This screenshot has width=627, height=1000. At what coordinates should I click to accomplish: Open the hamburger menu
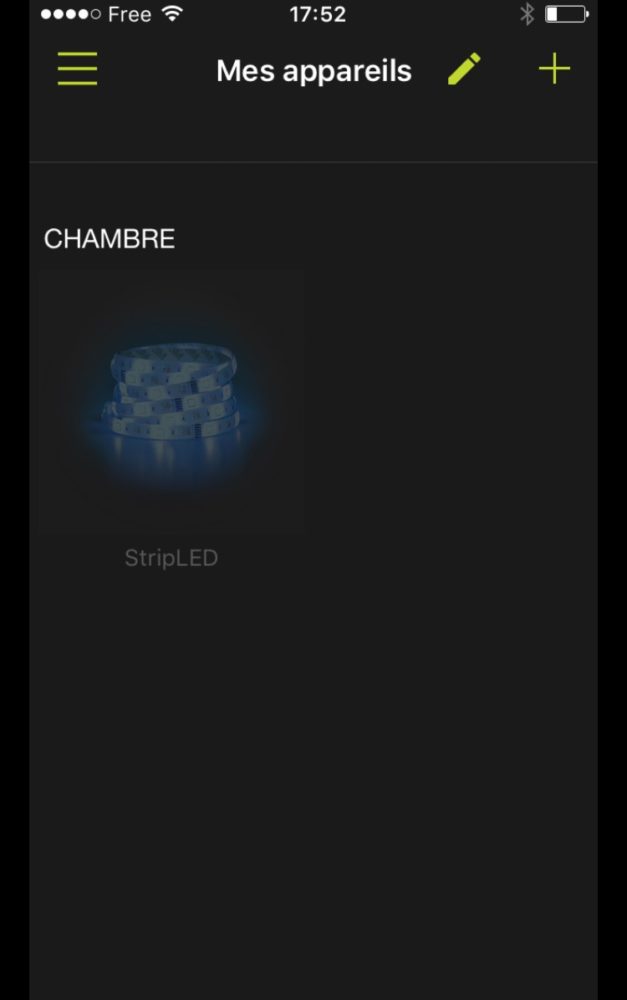click(x=77, y=70)
